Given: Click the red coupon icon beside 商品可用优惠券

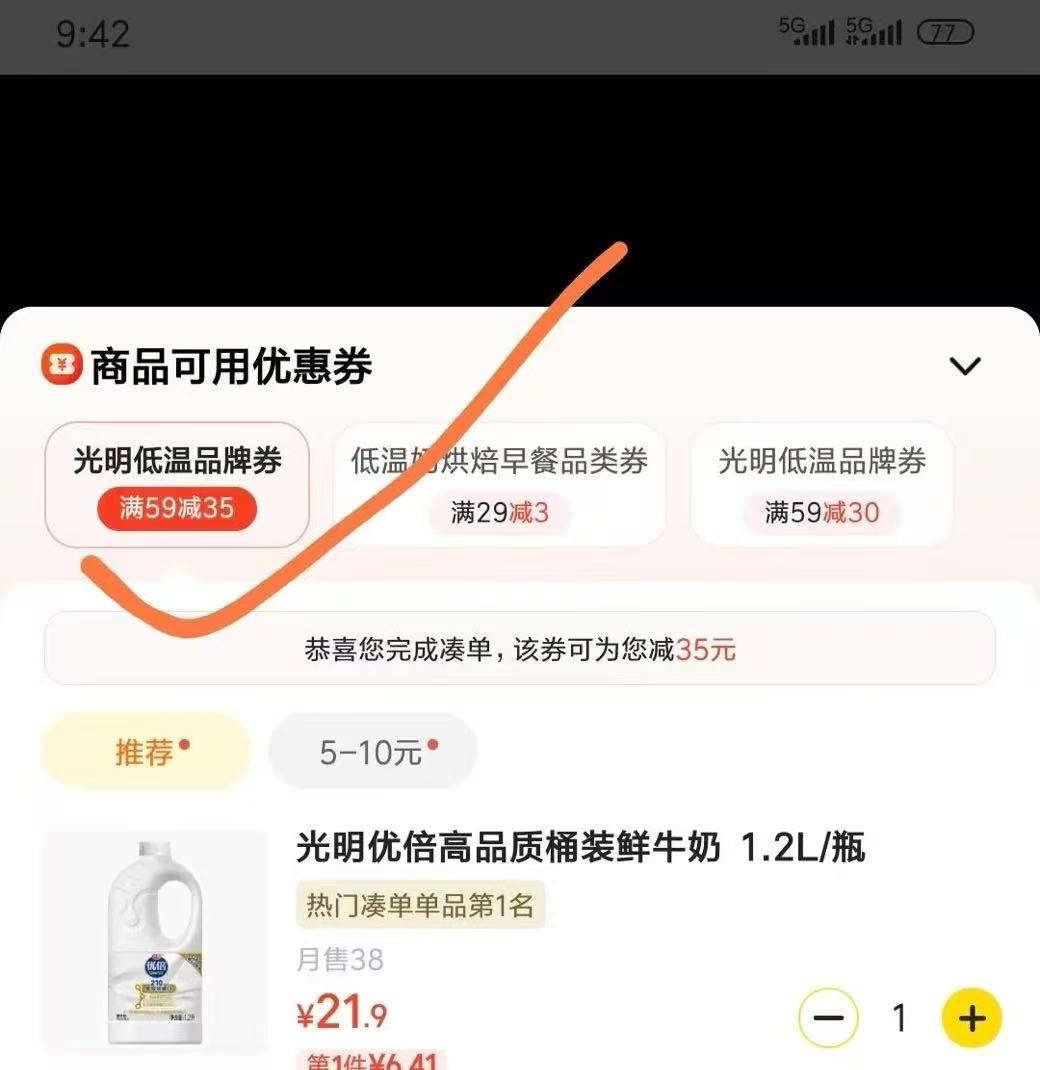Looking at the screenshot, I should point(62,366).
